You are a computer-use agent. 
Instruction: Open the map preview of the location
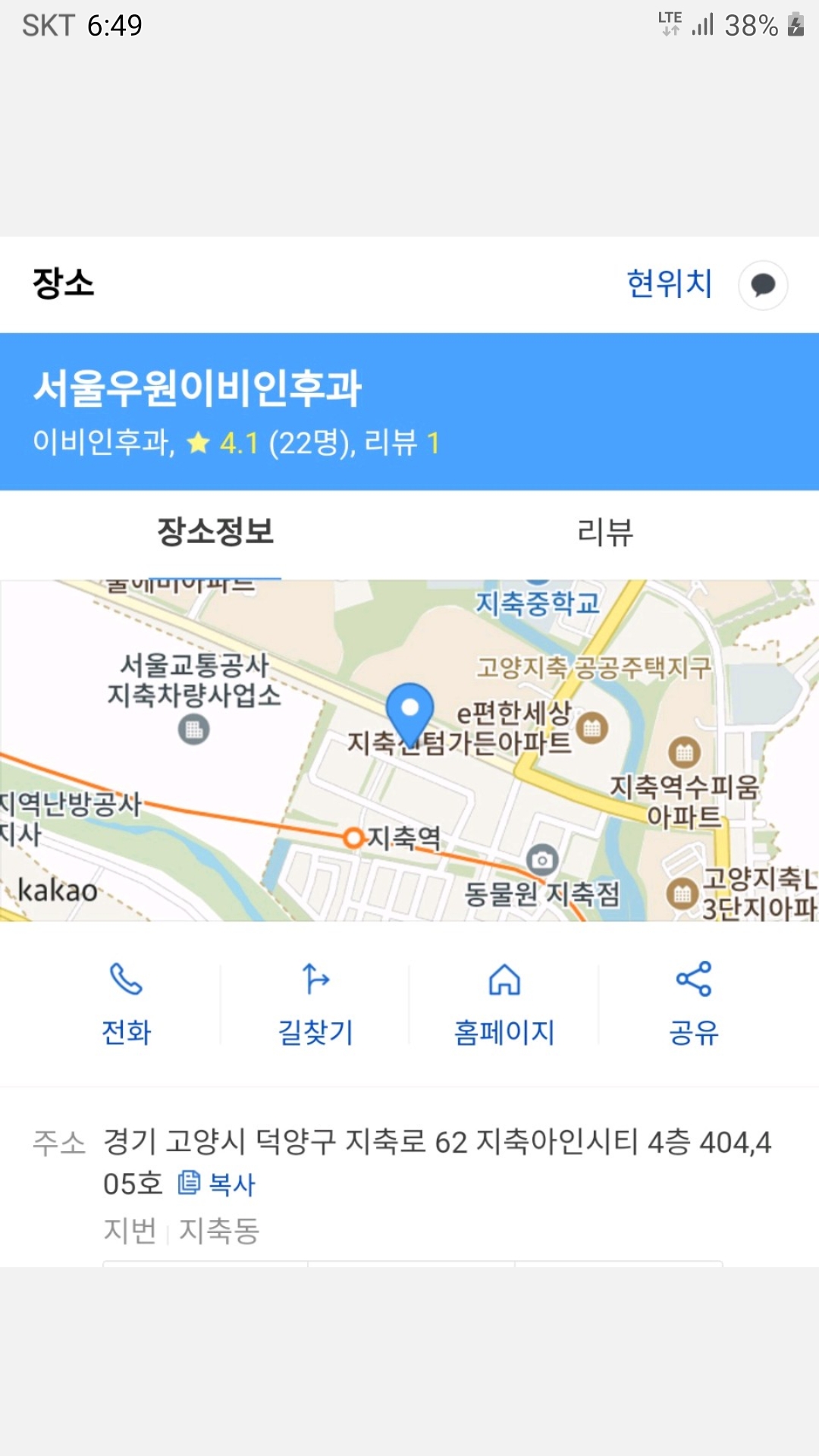pos(409,751)
